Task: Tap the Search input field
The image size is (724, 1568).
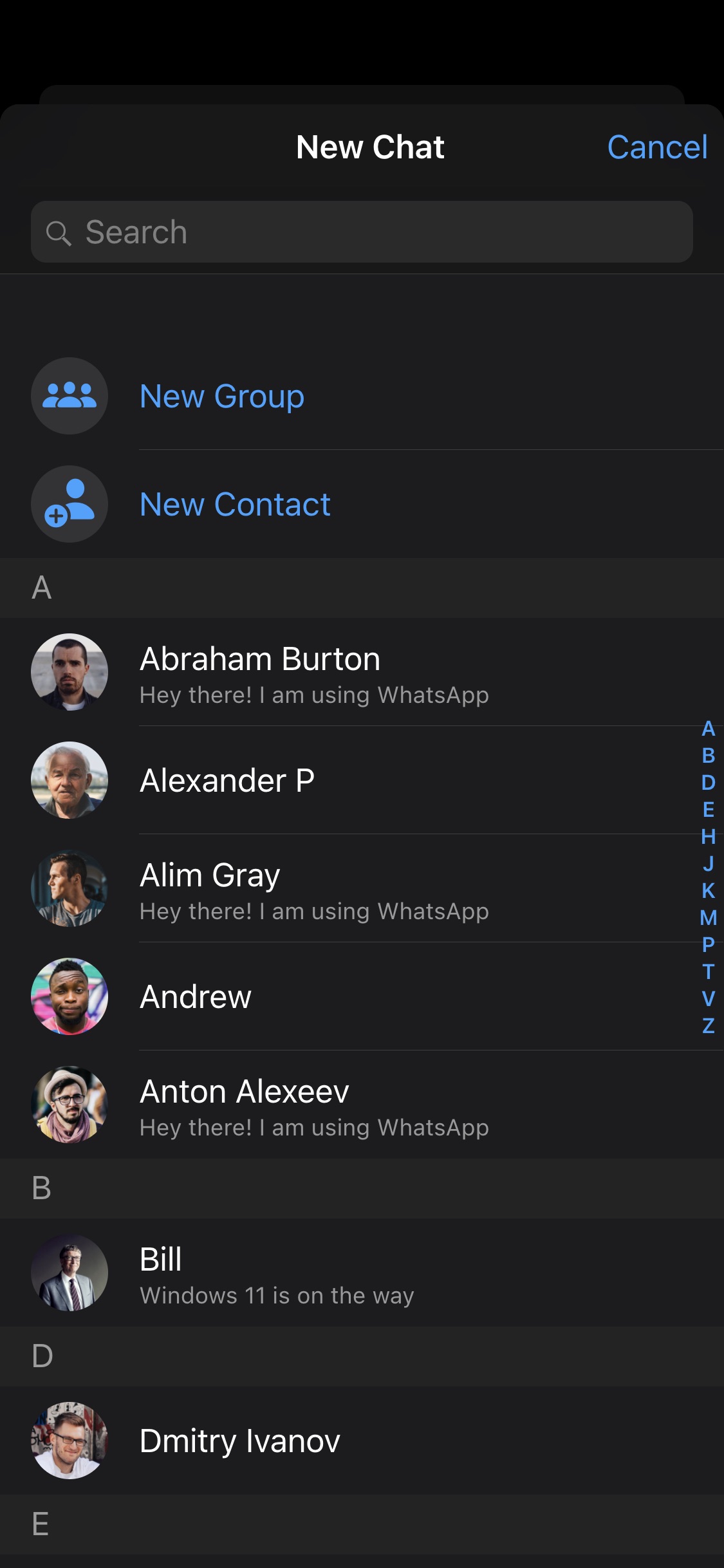Action: [x=360, y=232]
